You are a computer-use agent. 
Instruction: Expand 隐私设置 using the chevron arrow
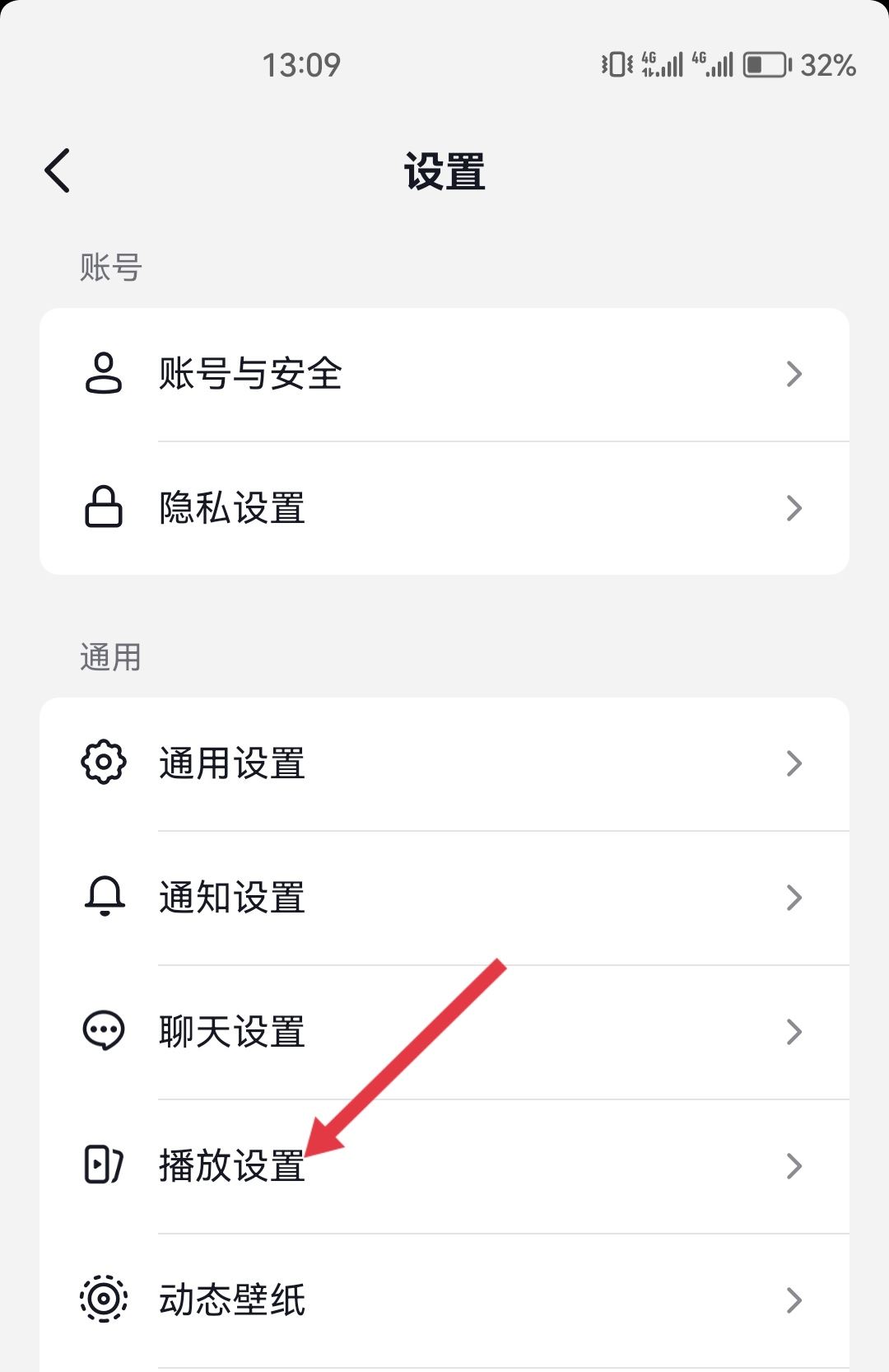point(793,507)
